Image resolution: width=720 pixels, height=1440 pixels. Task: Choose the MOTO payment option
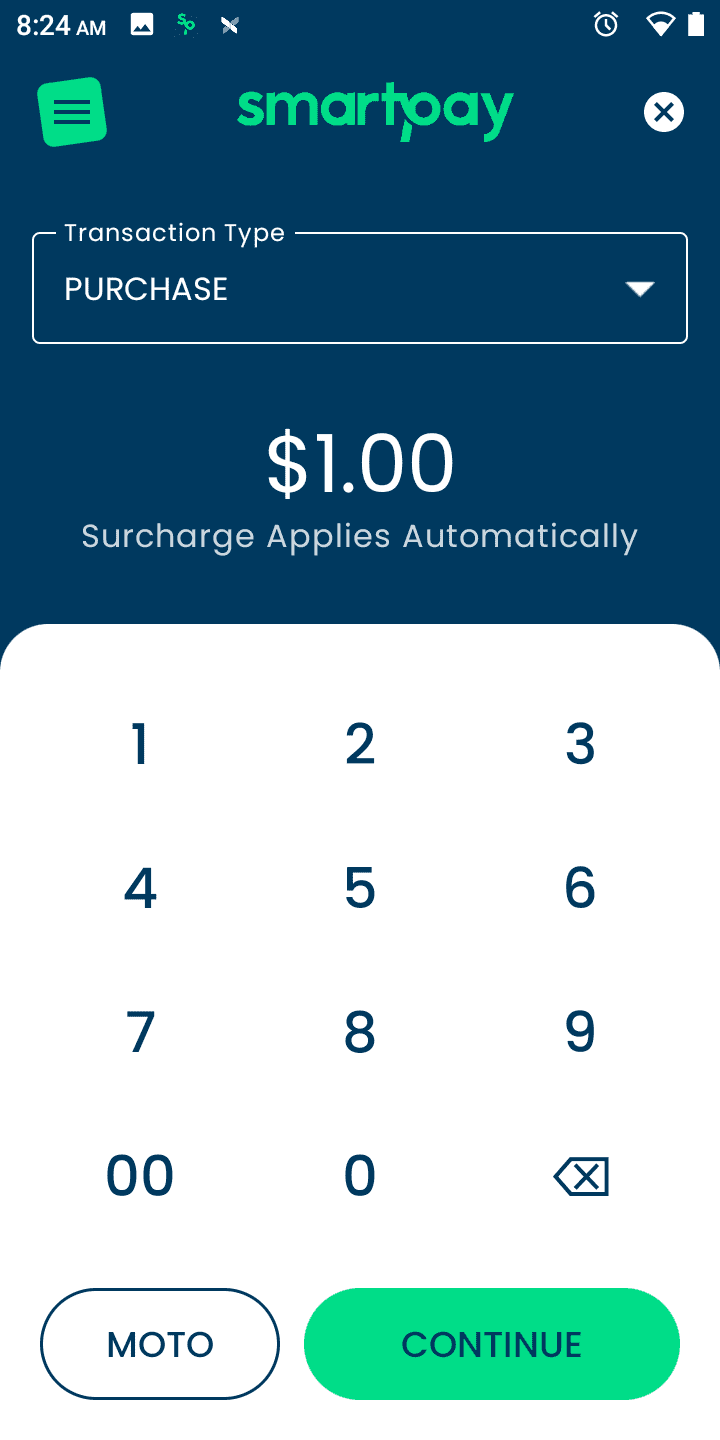160,1344
